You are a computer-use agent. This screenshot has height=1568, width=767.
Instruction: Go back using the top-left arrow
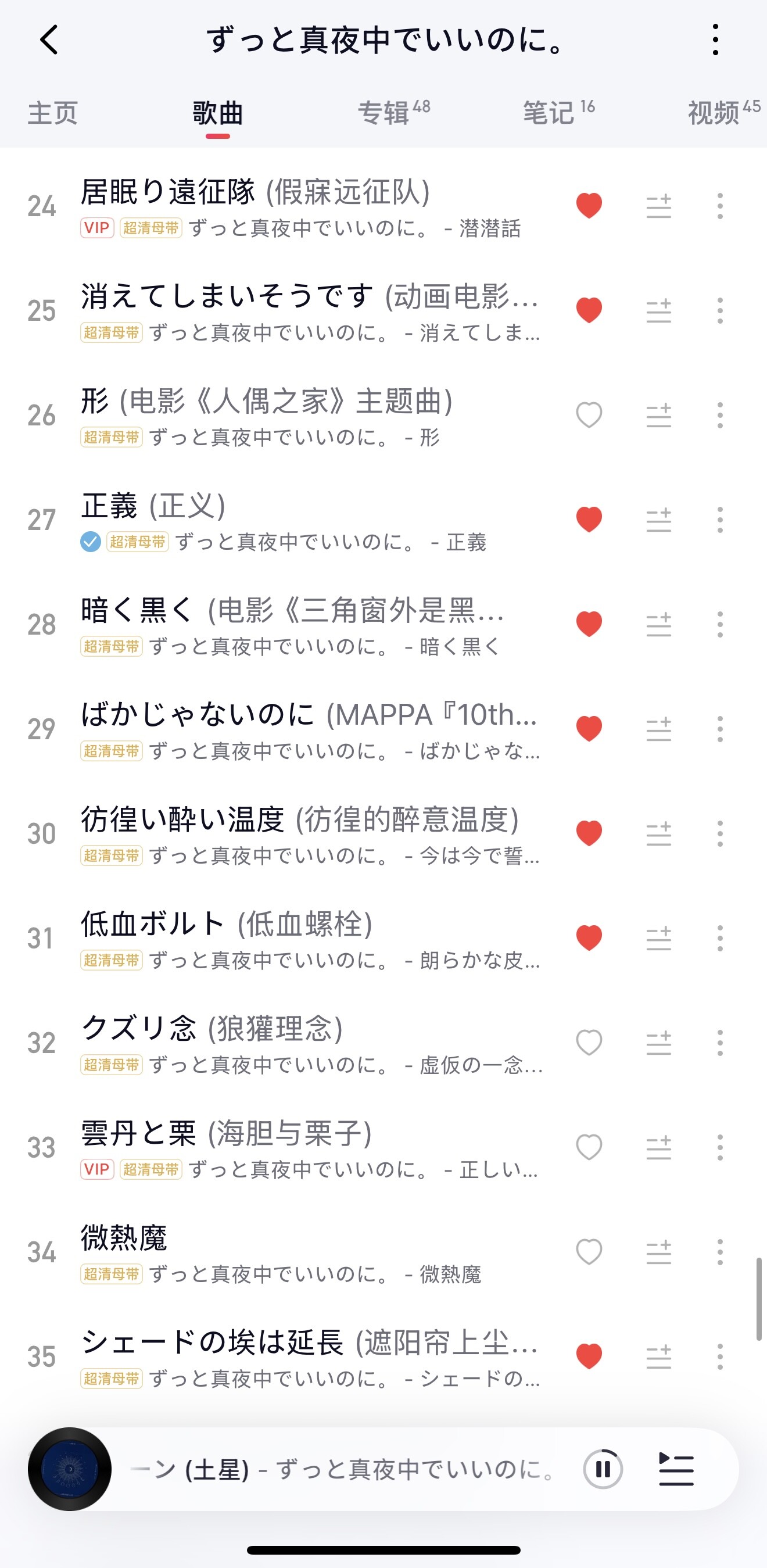[50, 40]
